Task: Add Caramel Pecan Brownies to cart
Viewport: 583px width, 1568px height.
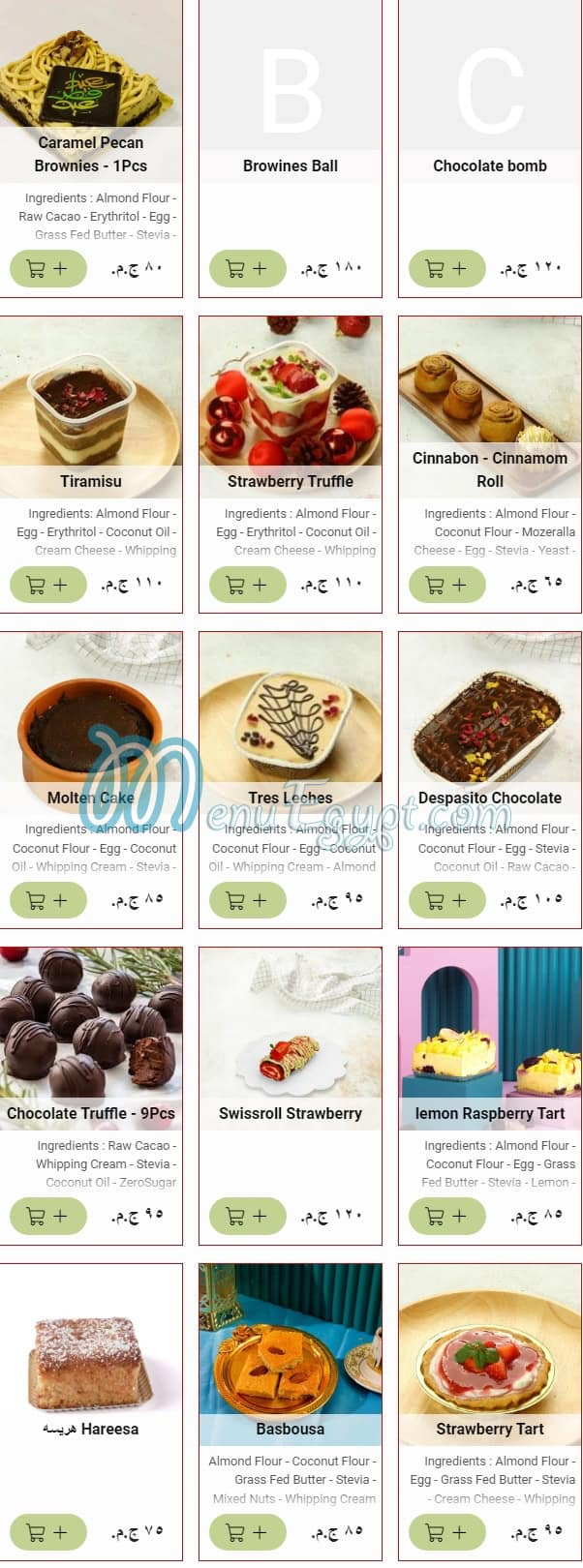Action: 47,268
